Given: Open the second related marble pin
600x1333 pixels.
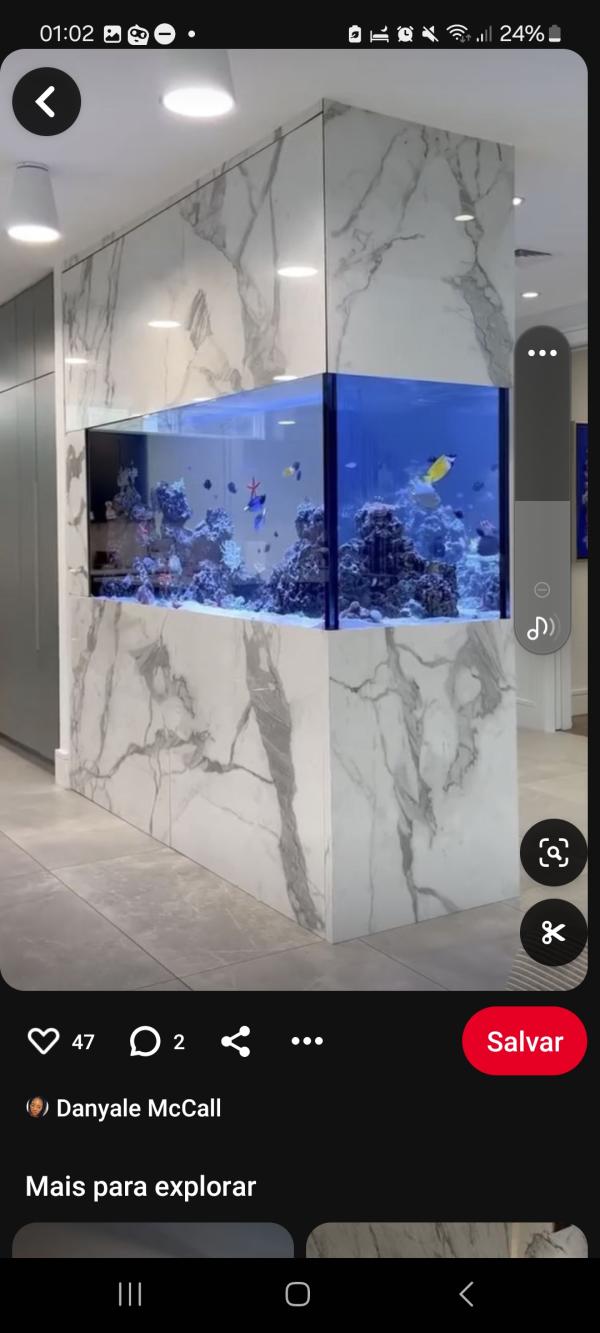Looking at the screenshot, I should pyautogui.click(x=446, y=1240).
